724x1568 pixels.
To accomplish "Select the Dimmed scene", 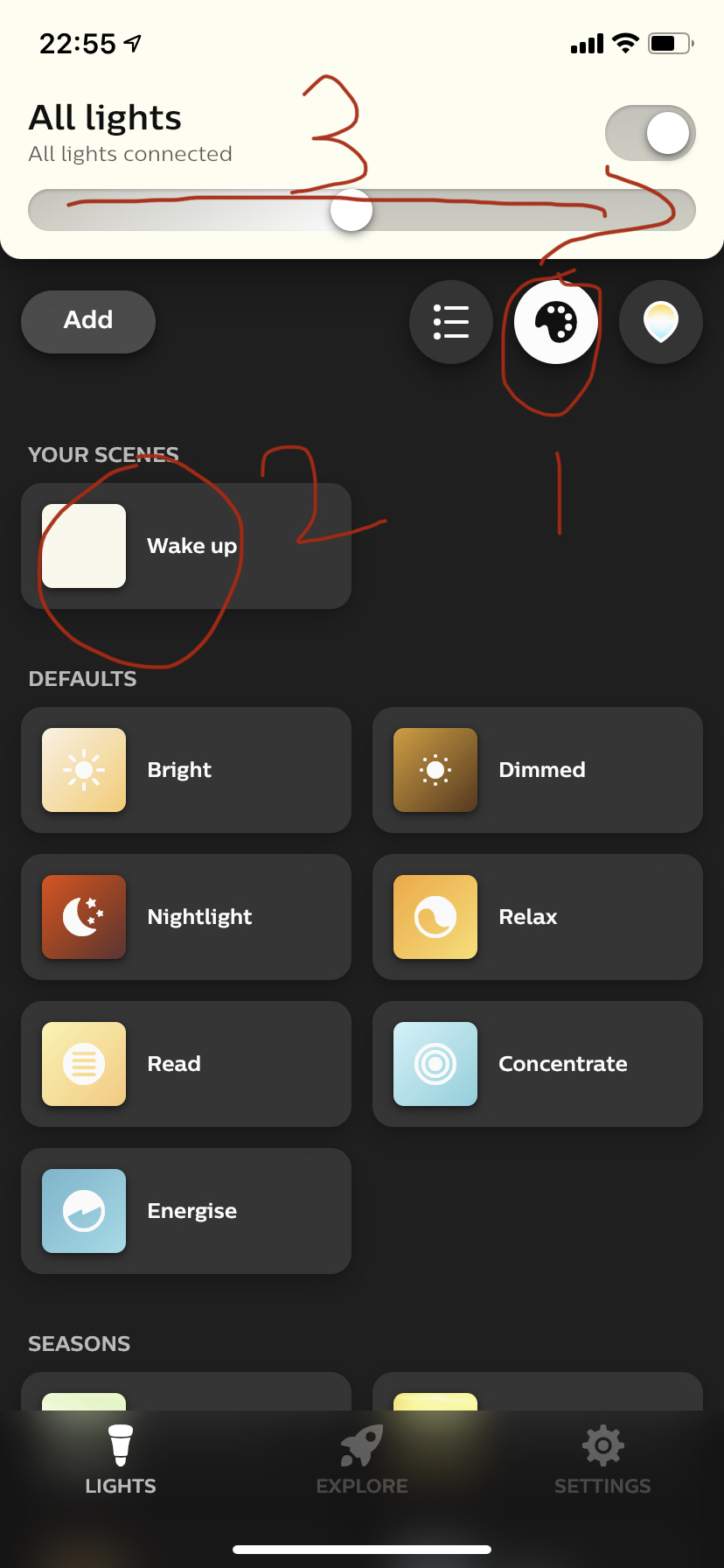I will tap(538, 770).
